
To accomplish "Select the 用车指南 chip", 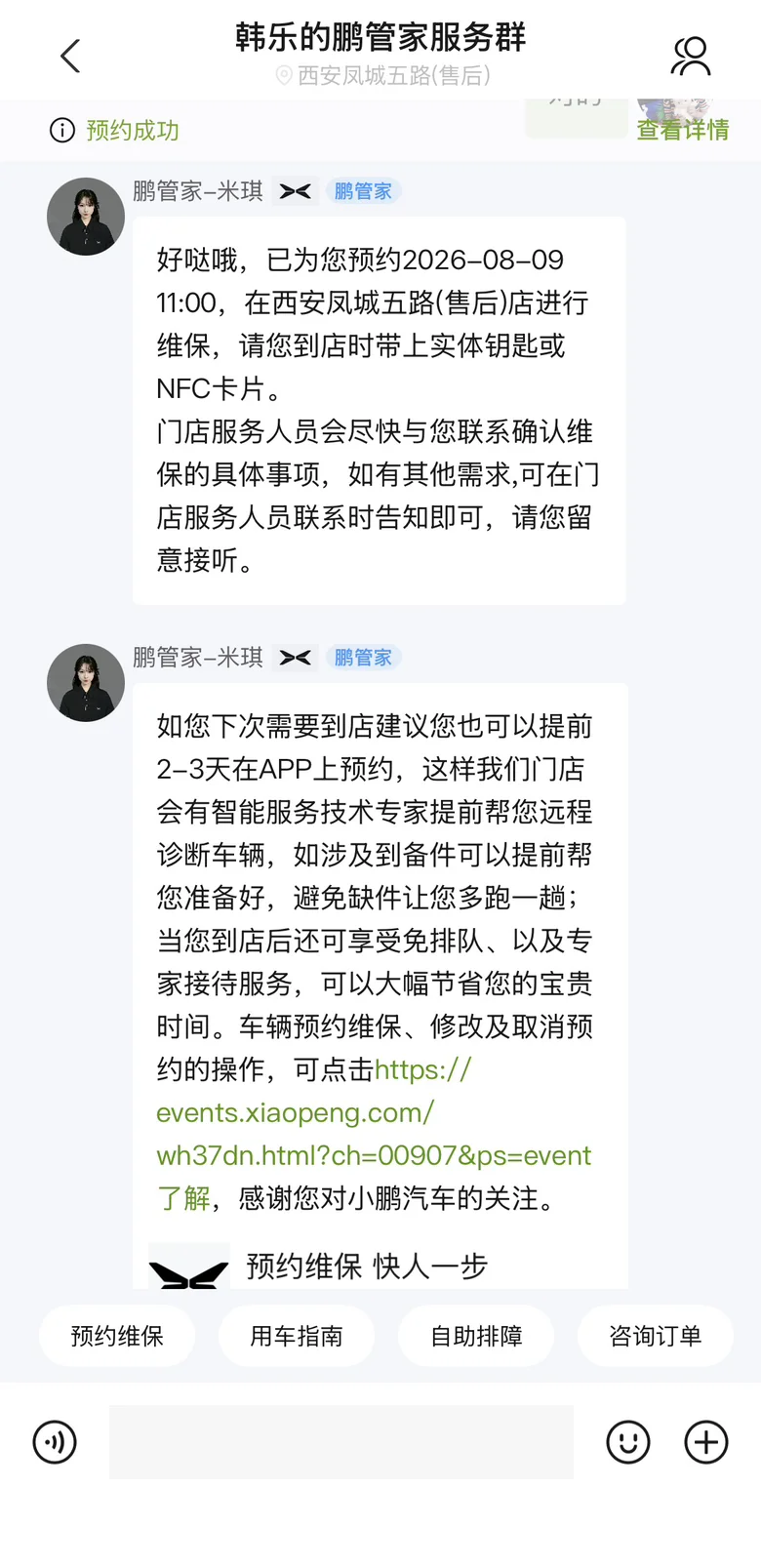I will (297, 1336).
